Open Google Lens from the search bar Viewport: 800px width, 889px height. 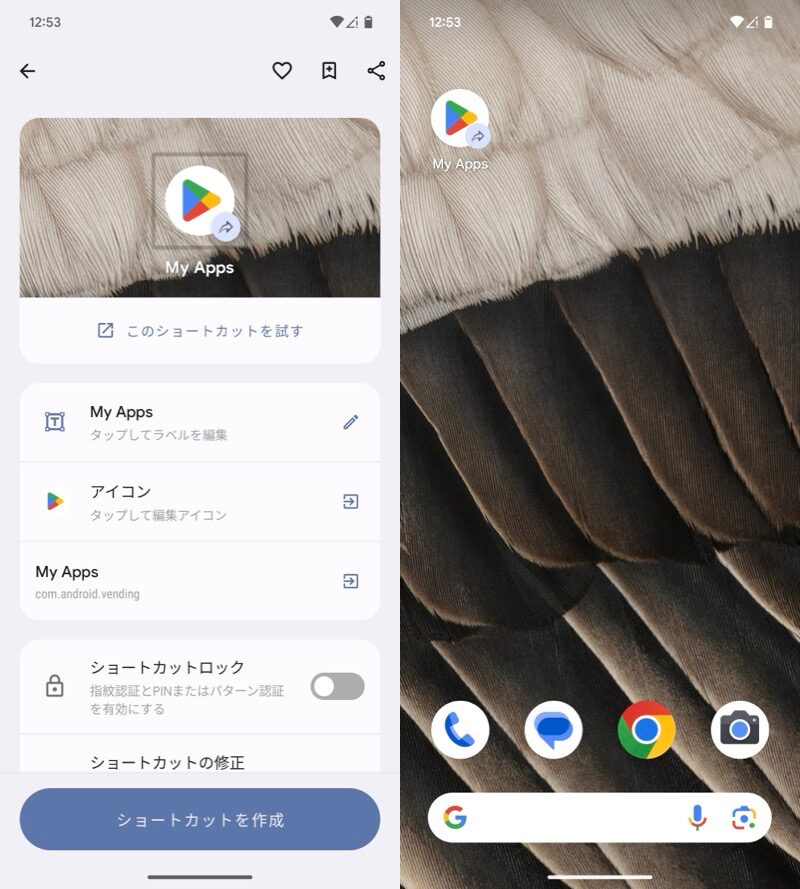coord(743,818)
